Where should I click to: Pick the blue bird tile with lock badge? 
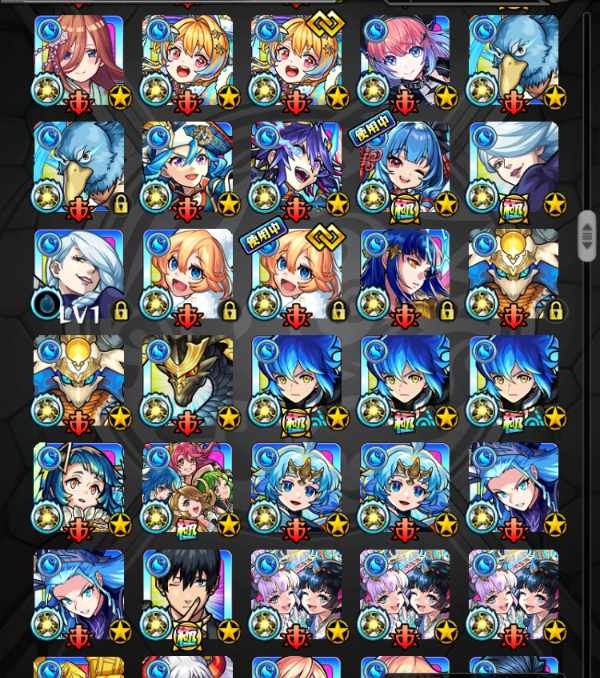[x=79, y=169]
